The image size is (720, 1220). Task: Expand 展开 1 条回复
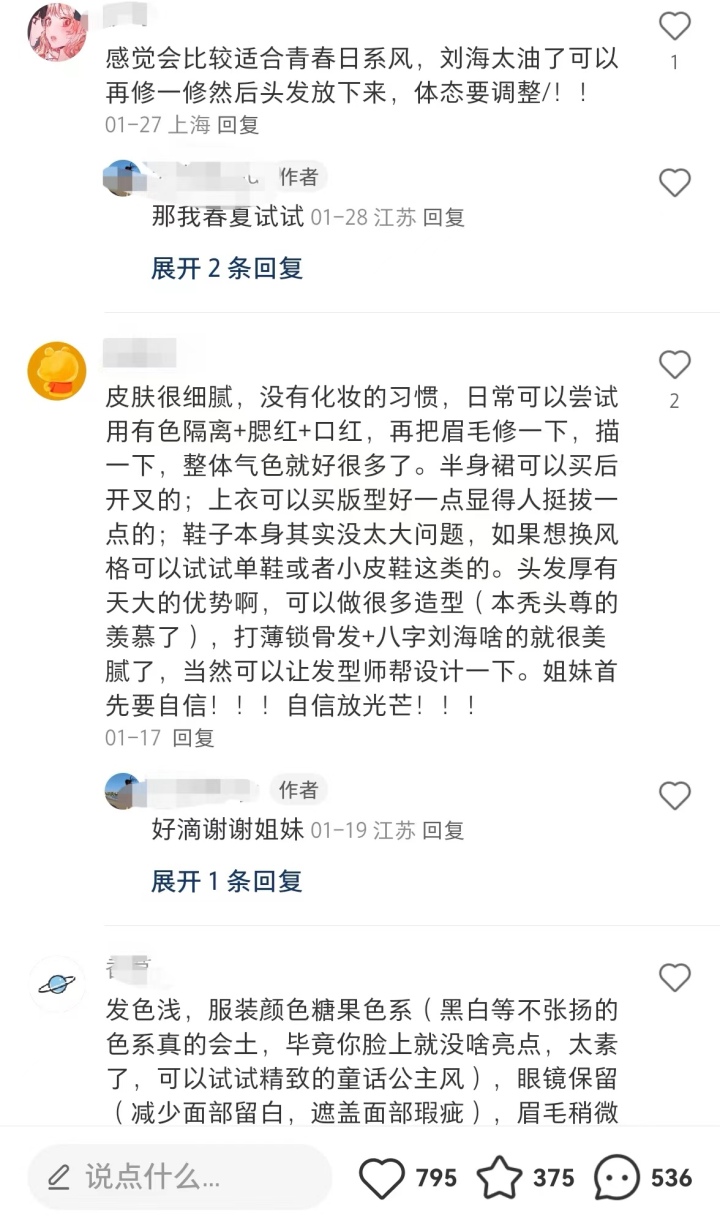[227, 881]
